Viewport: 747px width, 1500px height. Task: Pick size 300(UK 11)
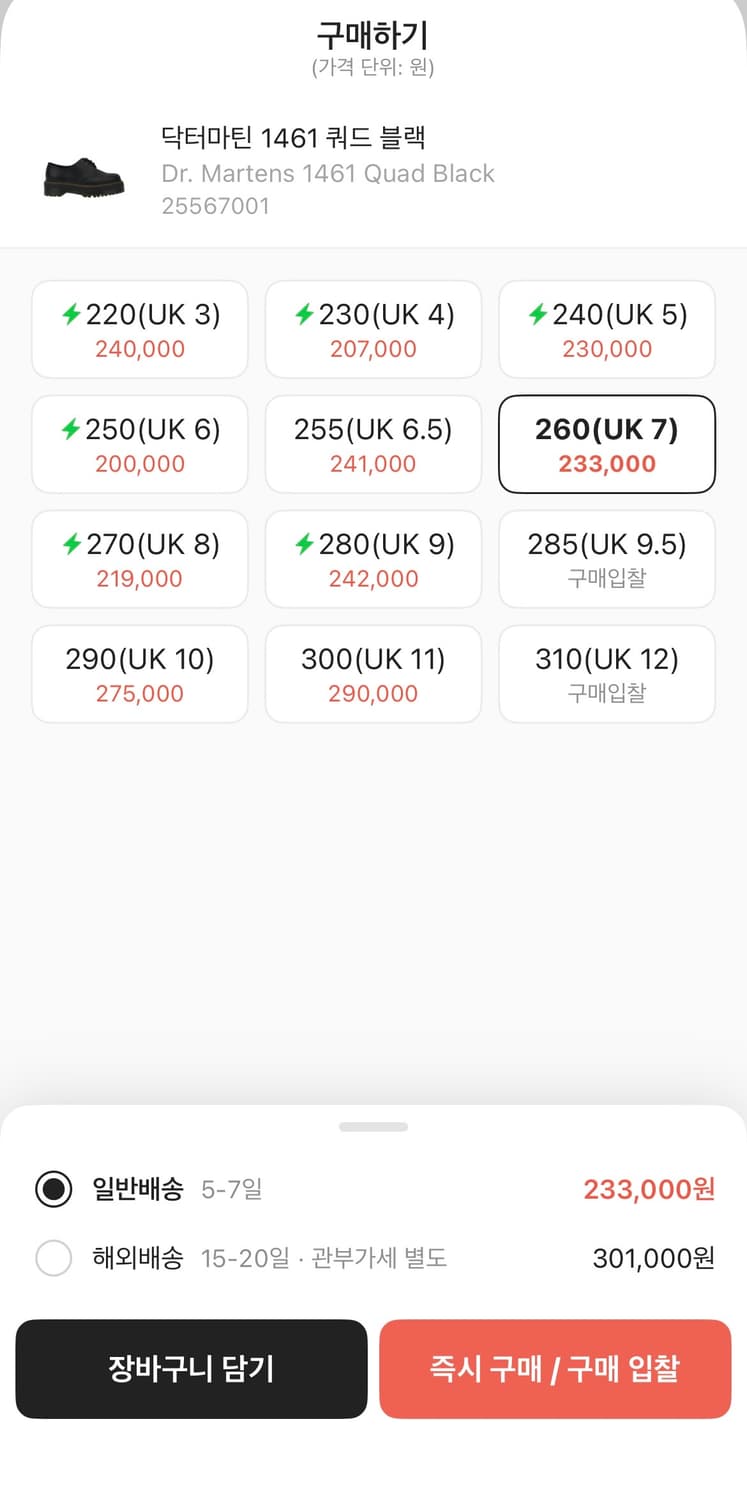click(x=373, y=675)
